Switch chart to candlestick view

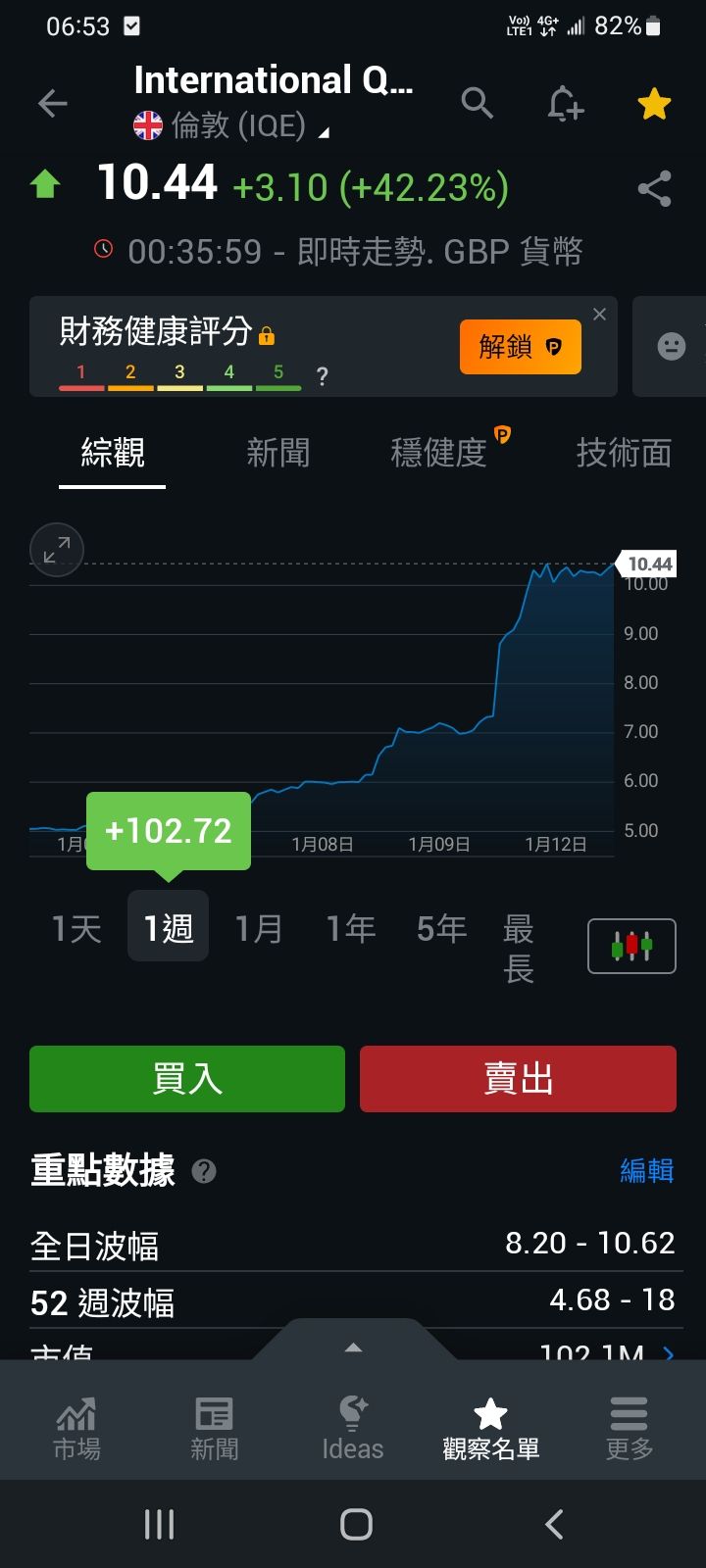tap(631, 946)
